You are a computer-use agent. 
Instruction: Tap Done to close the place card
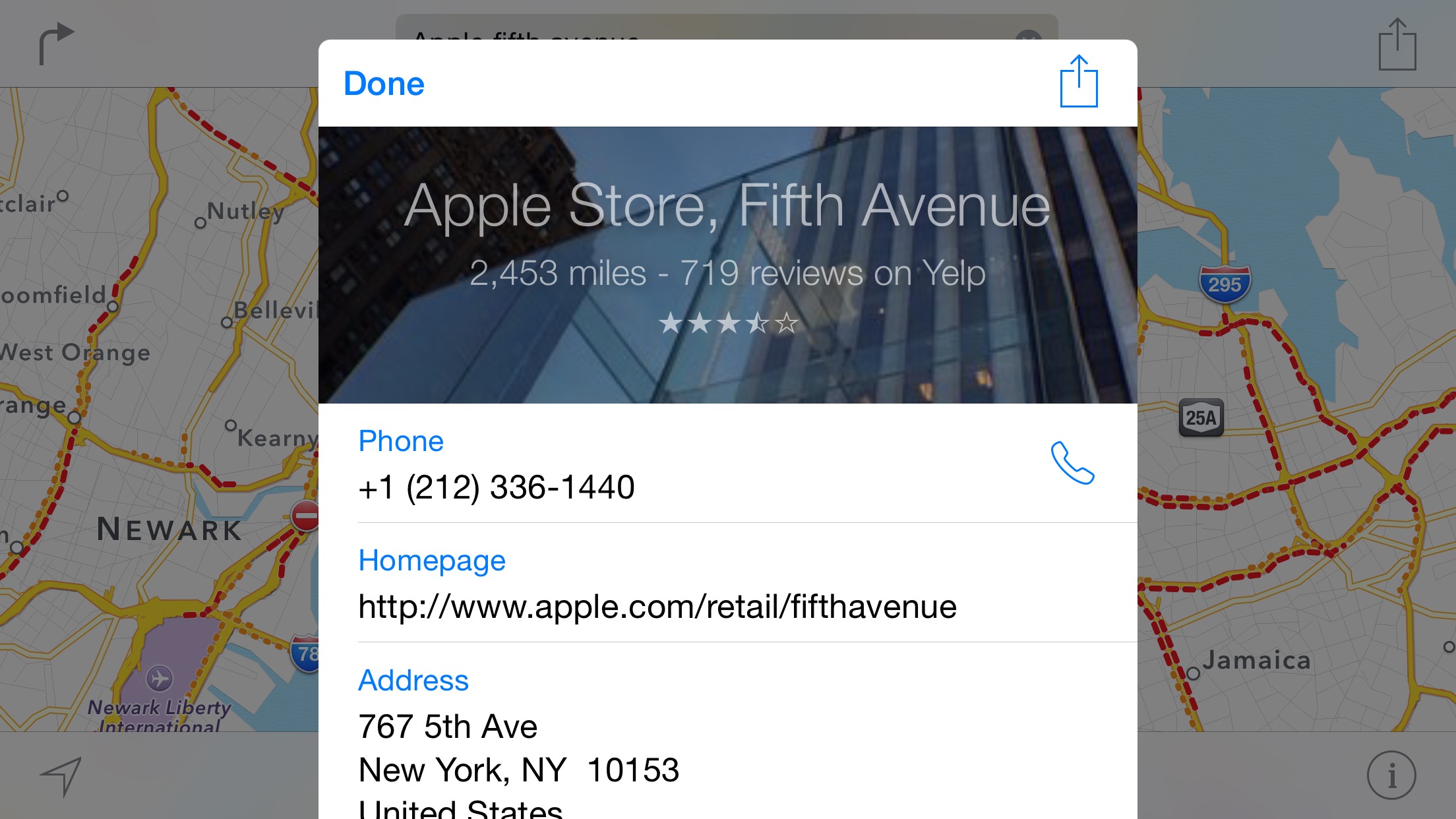[384, 84]
